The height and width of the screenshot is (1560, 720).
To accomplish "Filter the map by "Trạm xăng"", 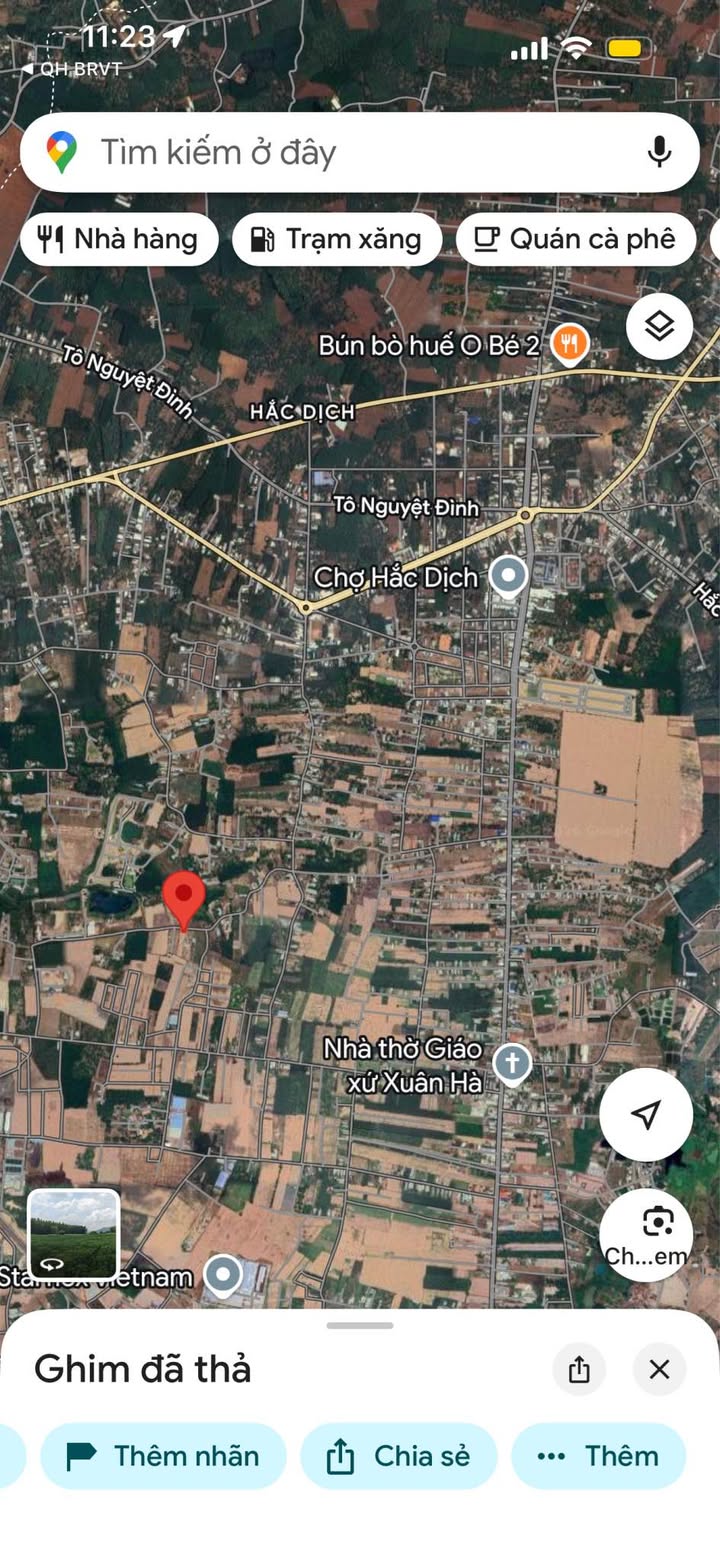I will click(337, 240).
